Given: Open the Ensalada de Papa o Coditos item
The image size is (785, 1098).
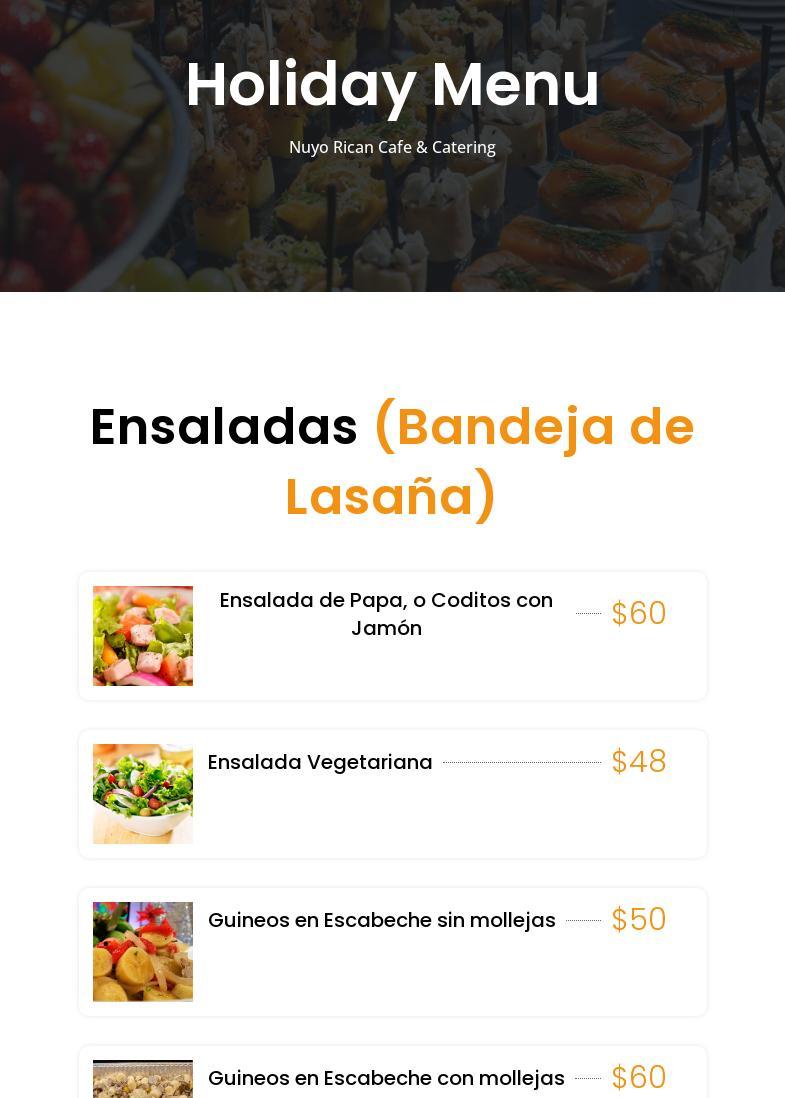Looking at the screenshot, I should 386,614.
